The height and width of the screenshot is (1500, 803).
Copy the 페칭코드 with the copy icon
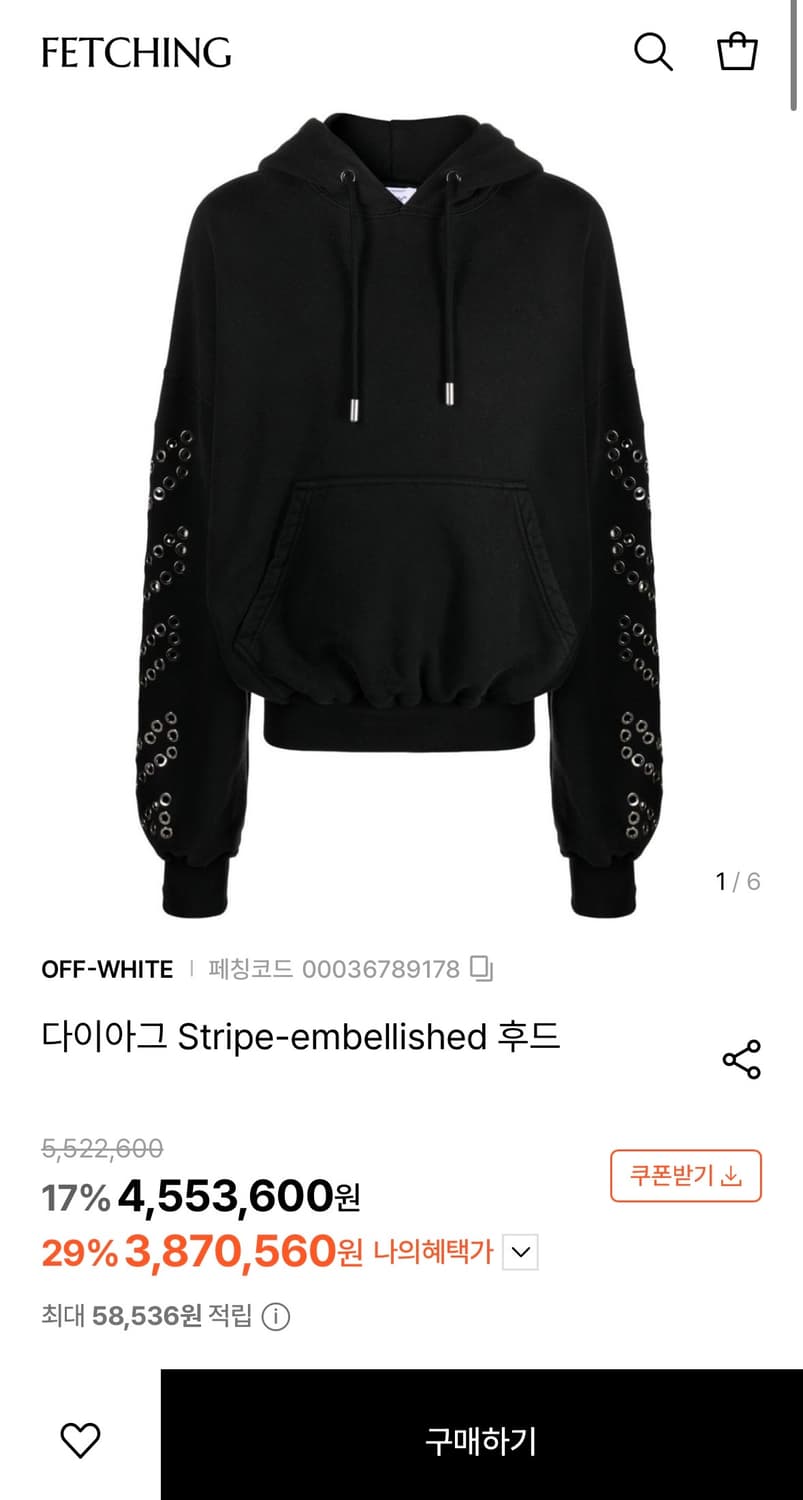tap(482, 969)
